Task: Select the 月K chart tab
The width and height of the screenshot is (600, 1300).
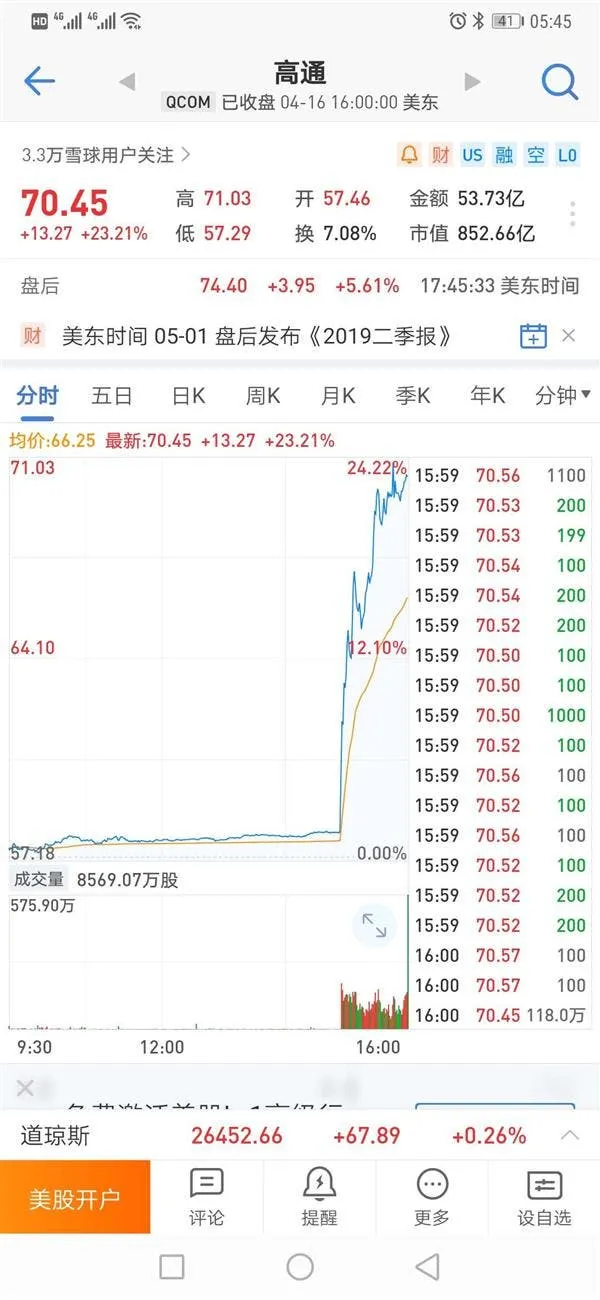Action: pyautogui.click(x=338, y=396)
